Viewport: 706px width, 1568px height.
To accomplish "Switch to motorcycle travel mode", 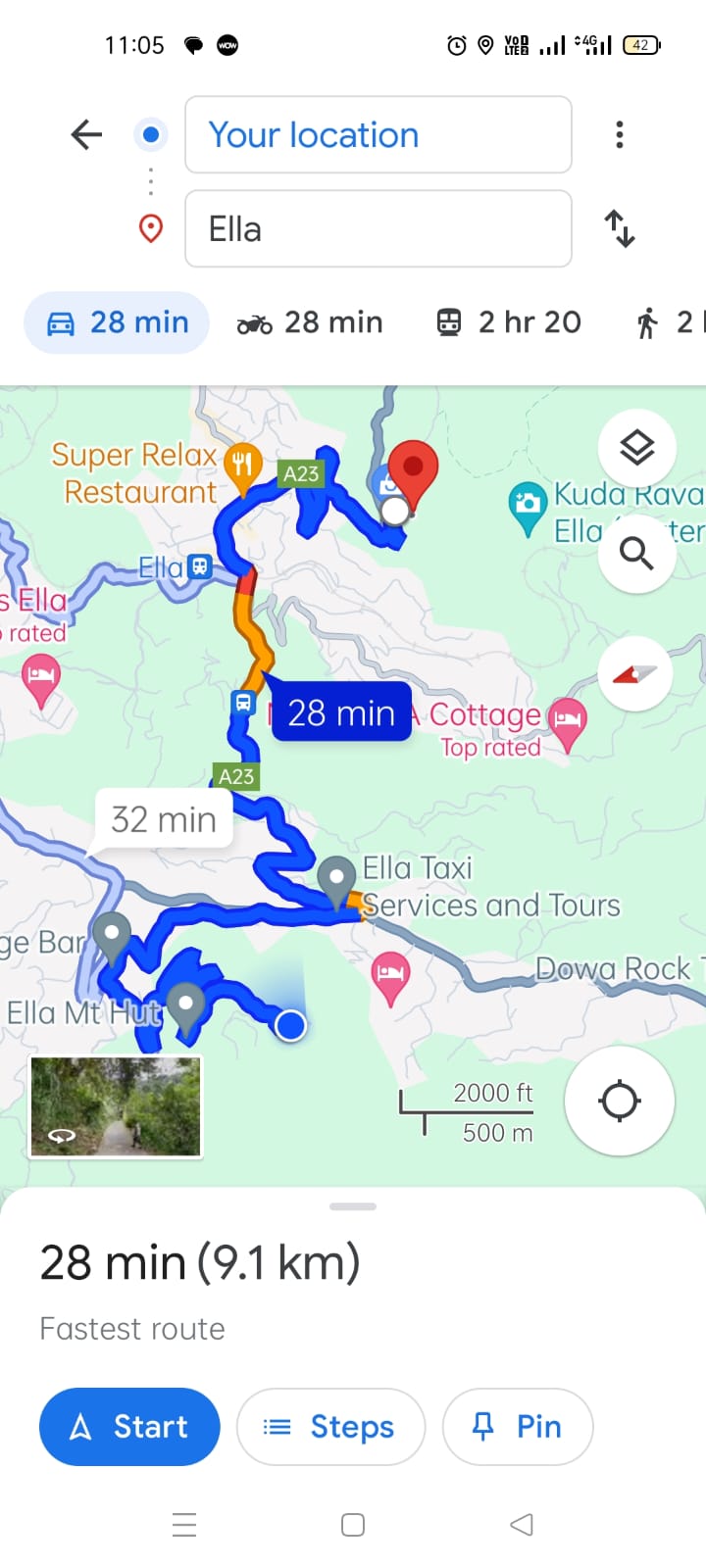I will pyautogui.click(x=310, y=322).
